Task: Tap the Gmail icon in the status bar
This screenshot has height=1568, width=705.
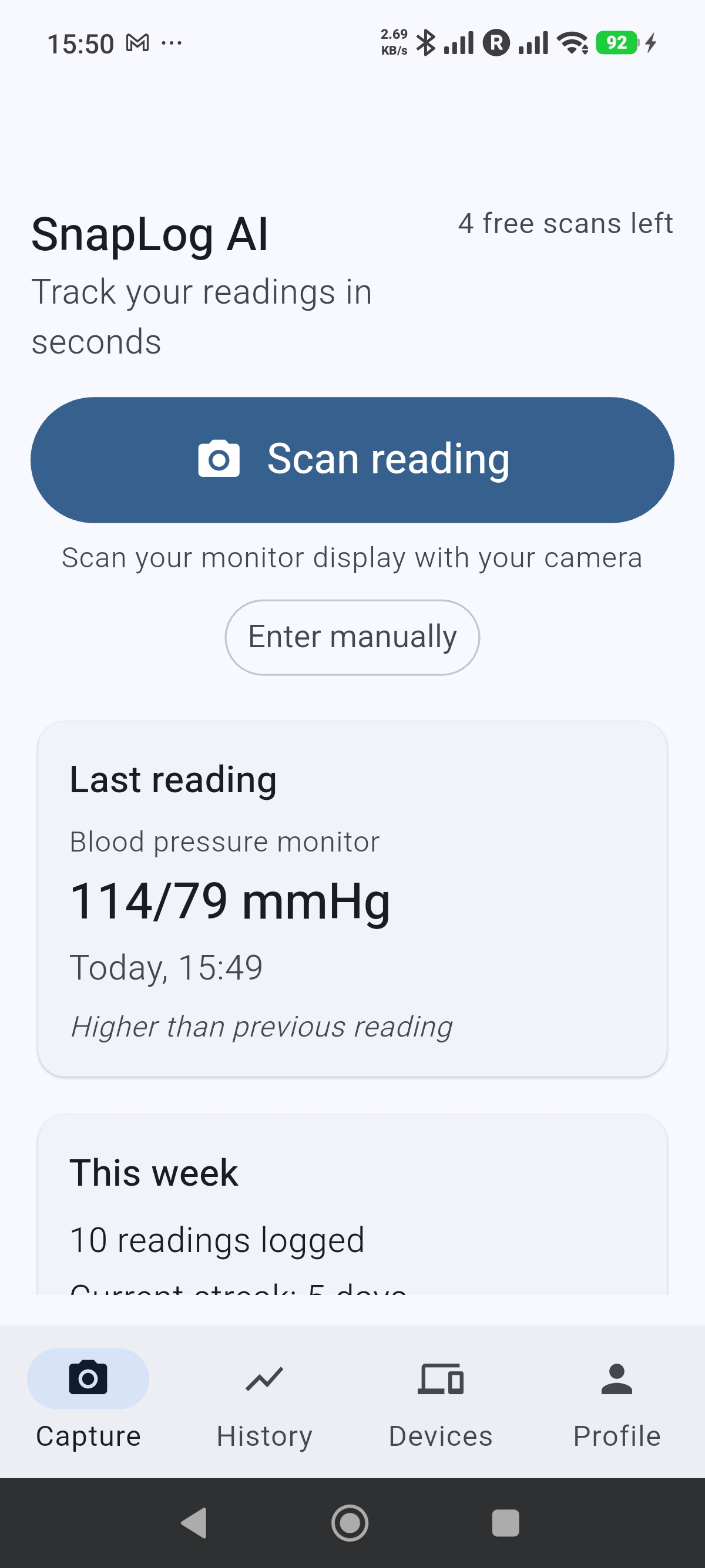Action: point(137,43)
